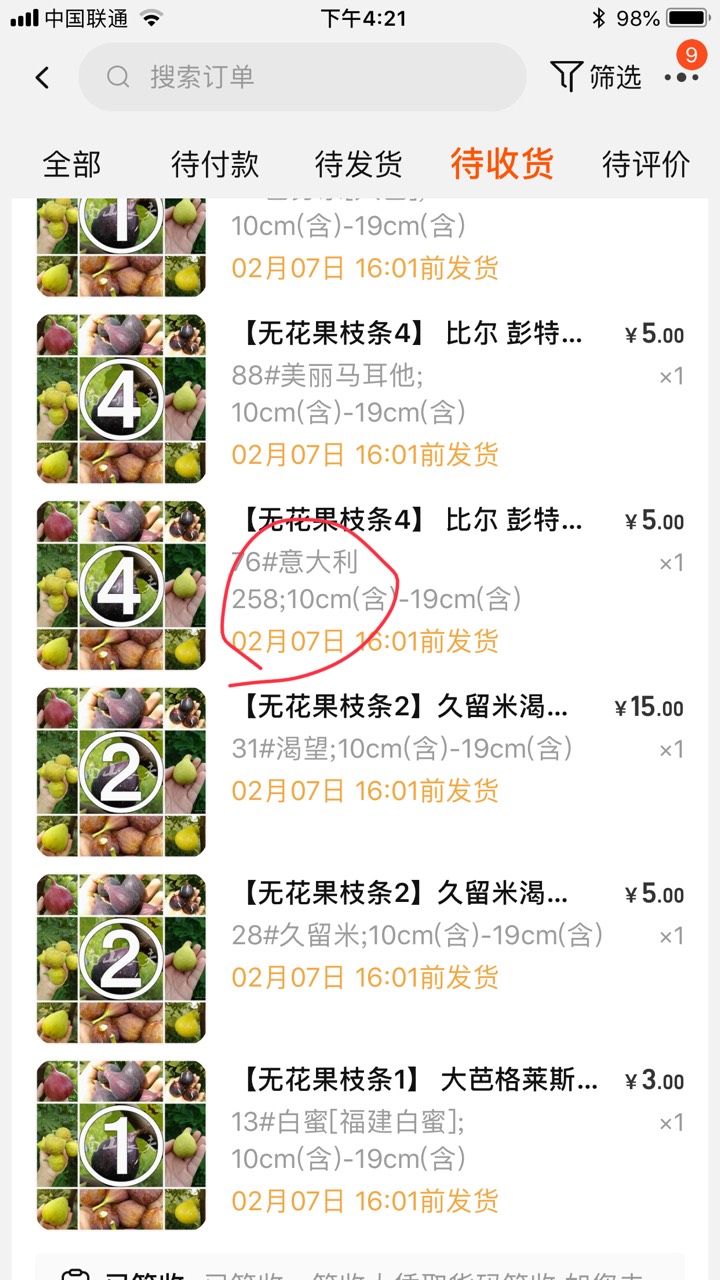Viewport: 720px width, 1280px height.
Task: Open the three-dot more menu with badge
Action: pyautogui.click(x=681, y=76)
